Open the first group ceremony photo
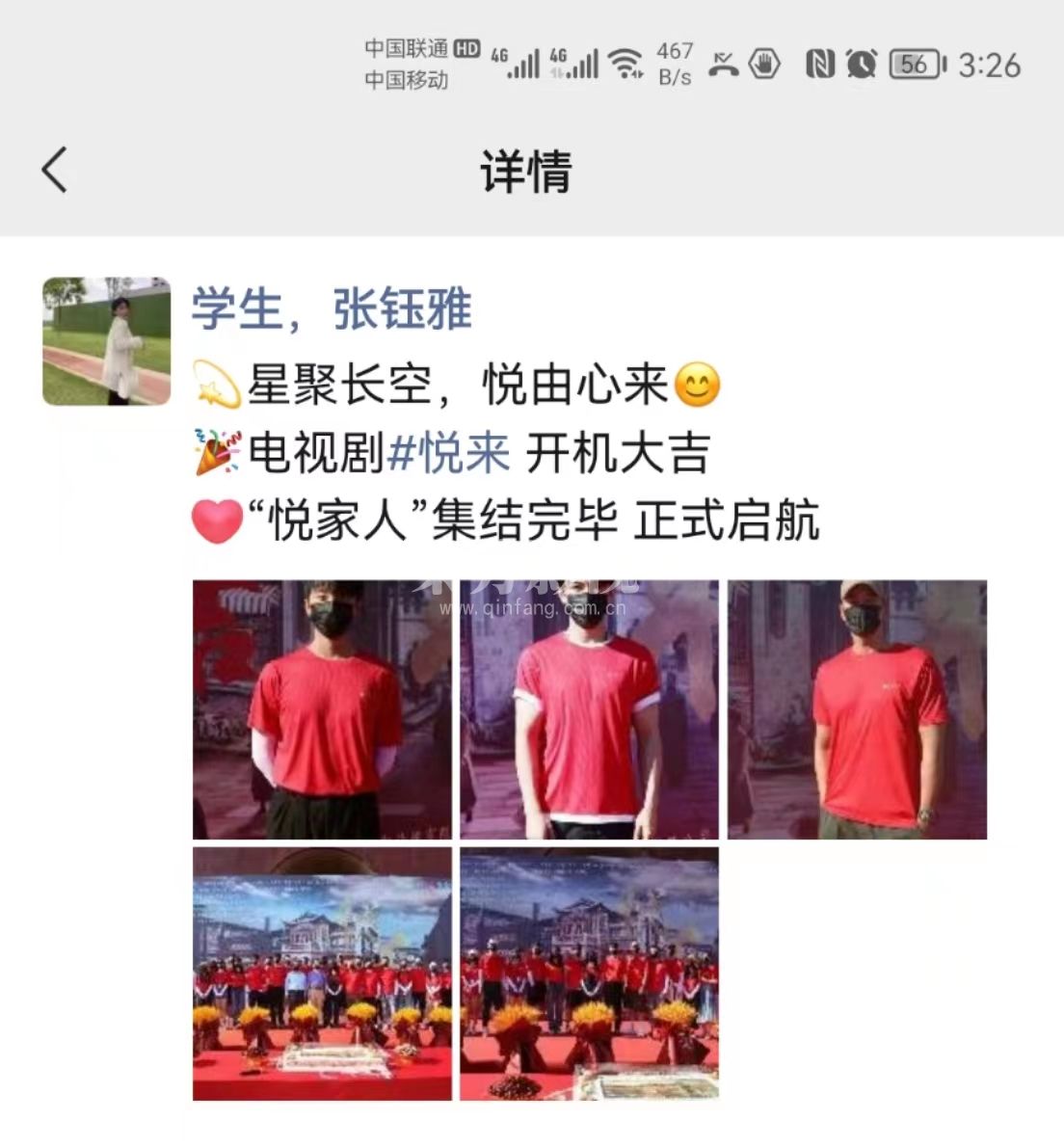 pyautogui.click(x=322, y=974)
